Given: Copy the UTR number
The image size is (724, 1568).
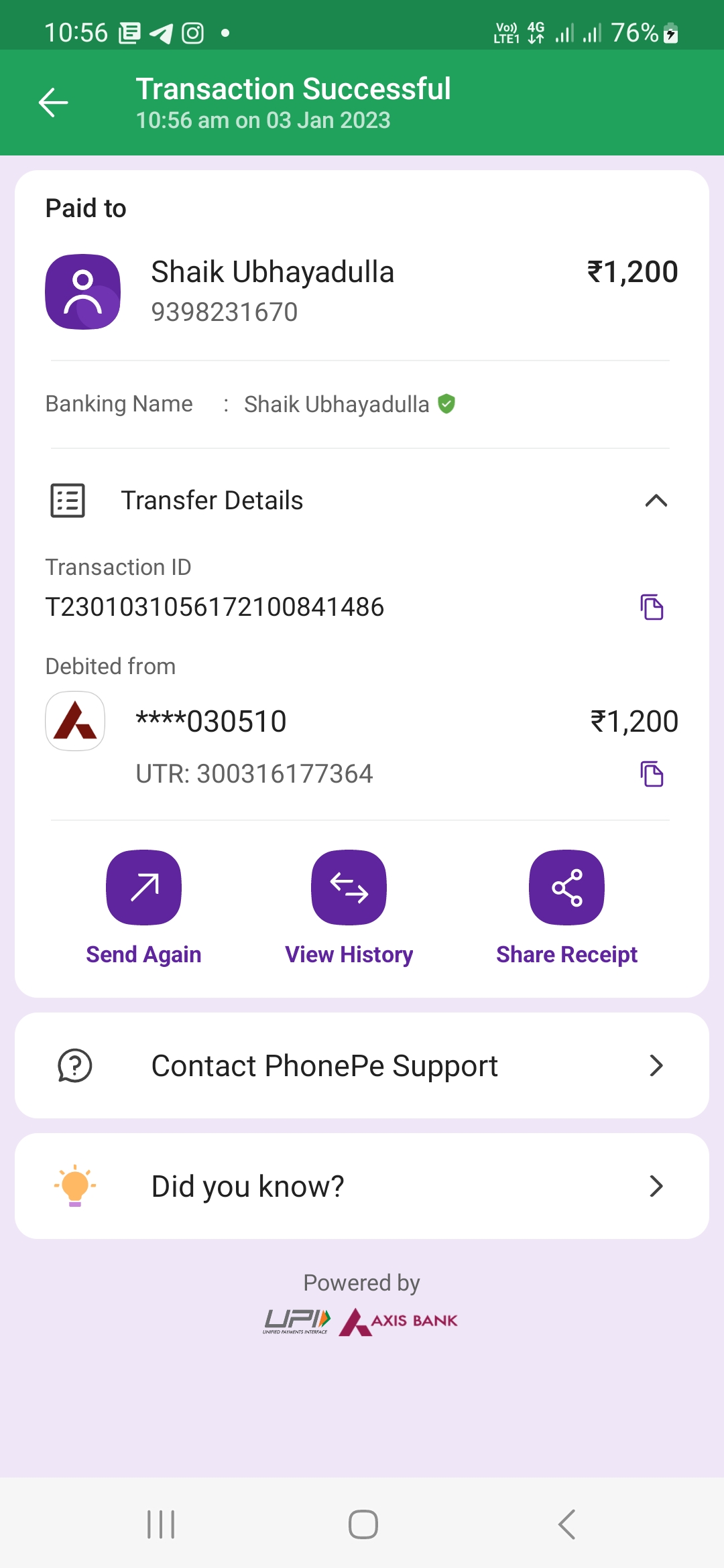Looking at the screenshot, I should (x=652, y=774).
